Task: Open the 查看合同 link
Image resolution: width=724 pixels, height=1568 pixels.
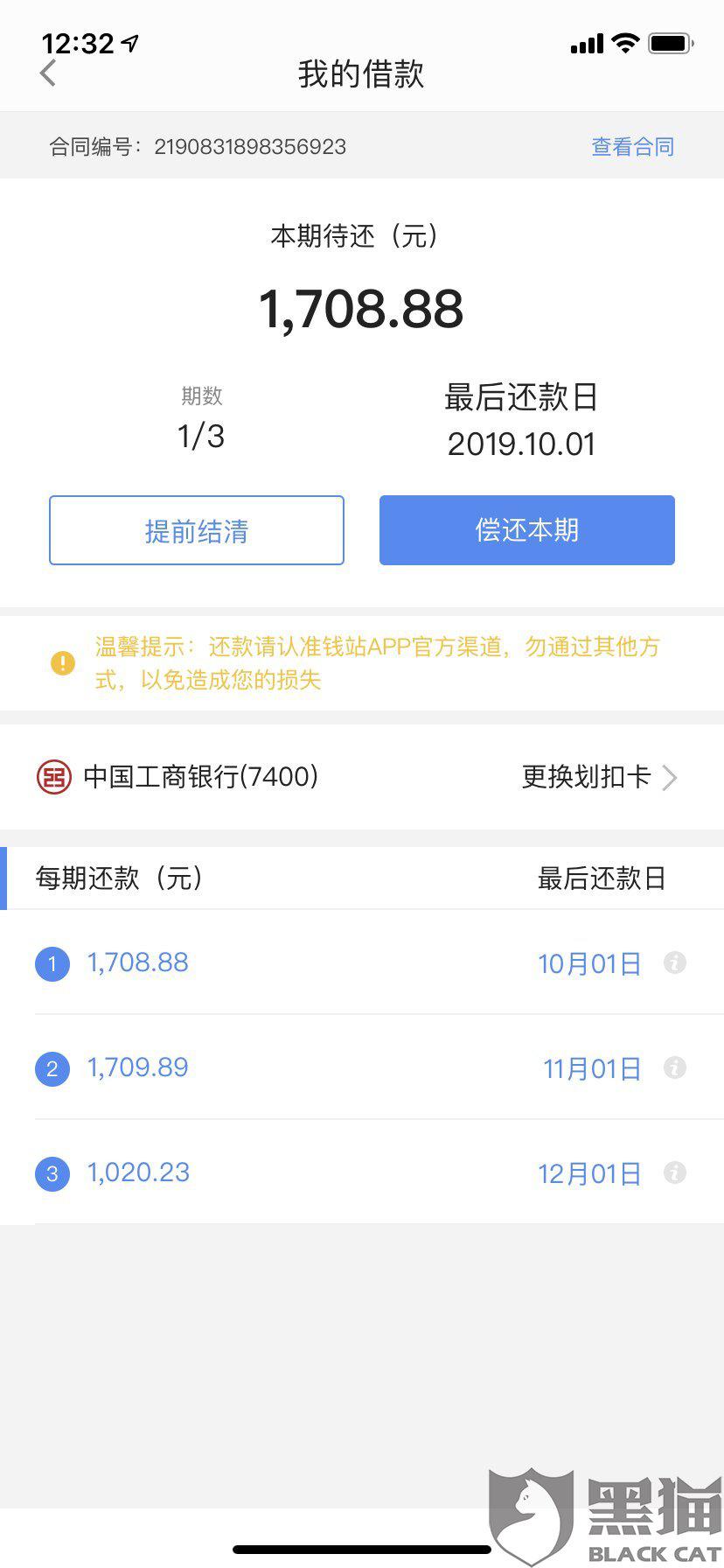Action: [632, 146]
